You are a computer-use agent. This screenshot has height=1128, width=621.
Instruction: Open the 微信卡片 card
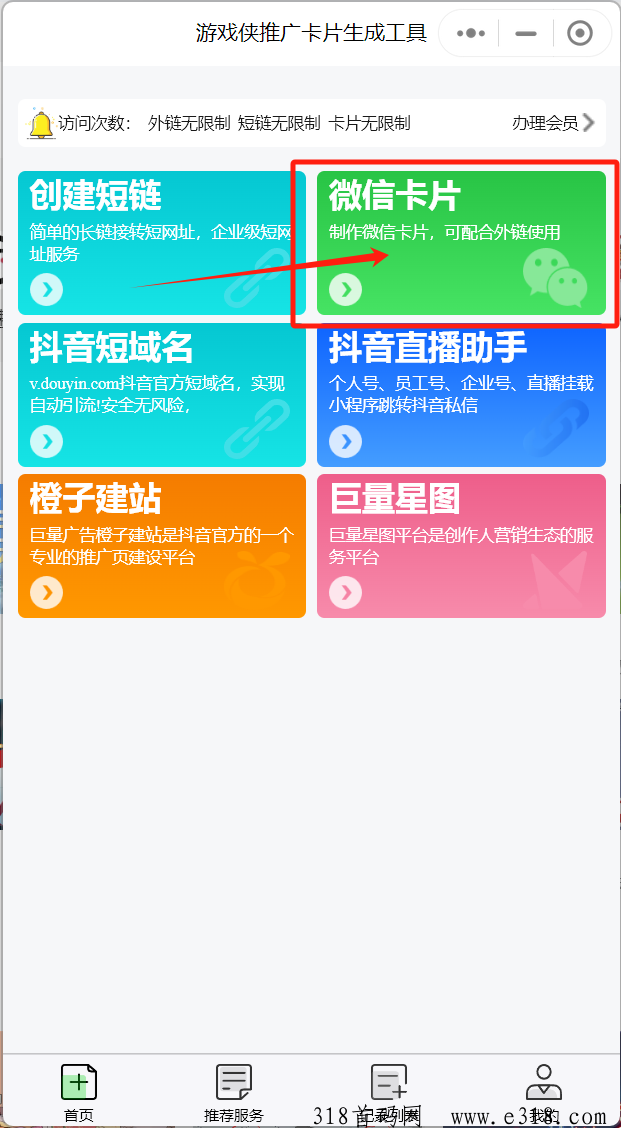[461, 243]
